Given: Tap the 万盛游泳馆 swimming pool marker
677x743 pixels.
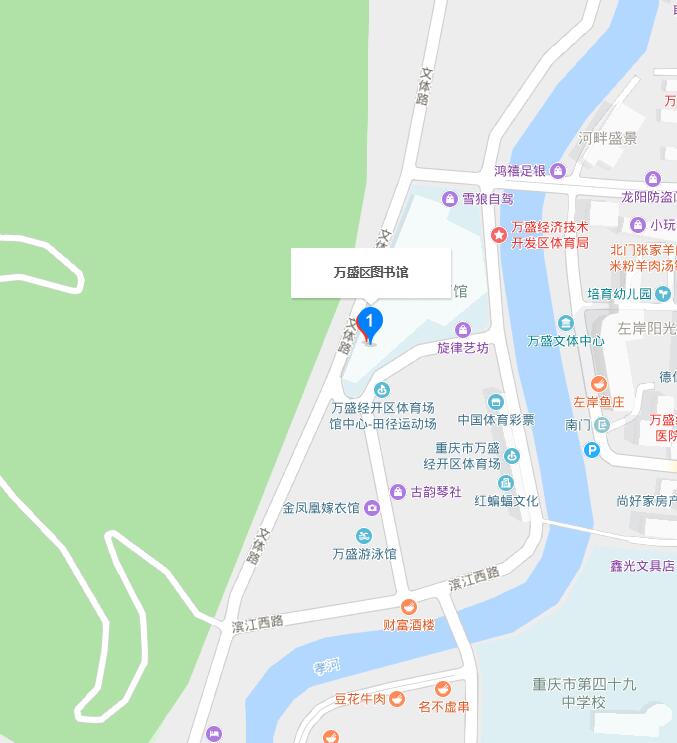Looking at the screenshot, I should click(x=364, y=536).
